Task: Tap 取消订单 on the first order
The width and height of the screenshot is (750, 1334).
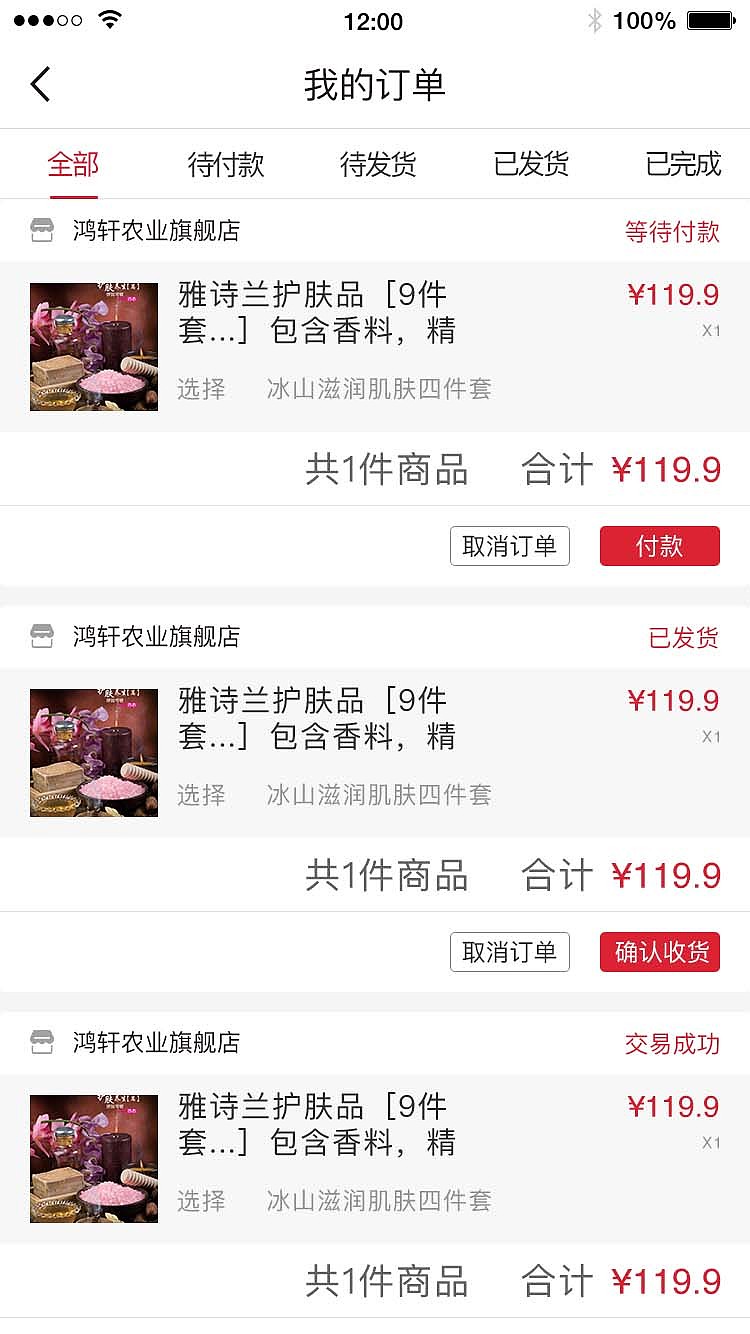Action: tap(510, 546)
